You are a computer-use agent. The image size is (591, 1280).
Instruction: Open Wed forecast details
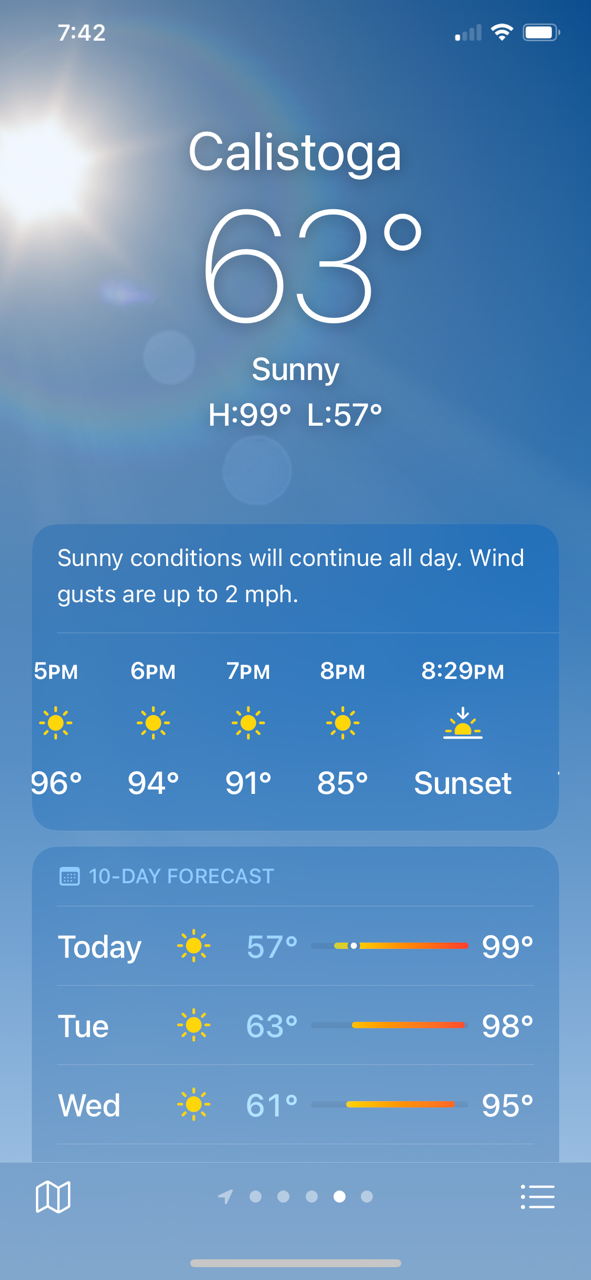click(x=295, y=1105)
